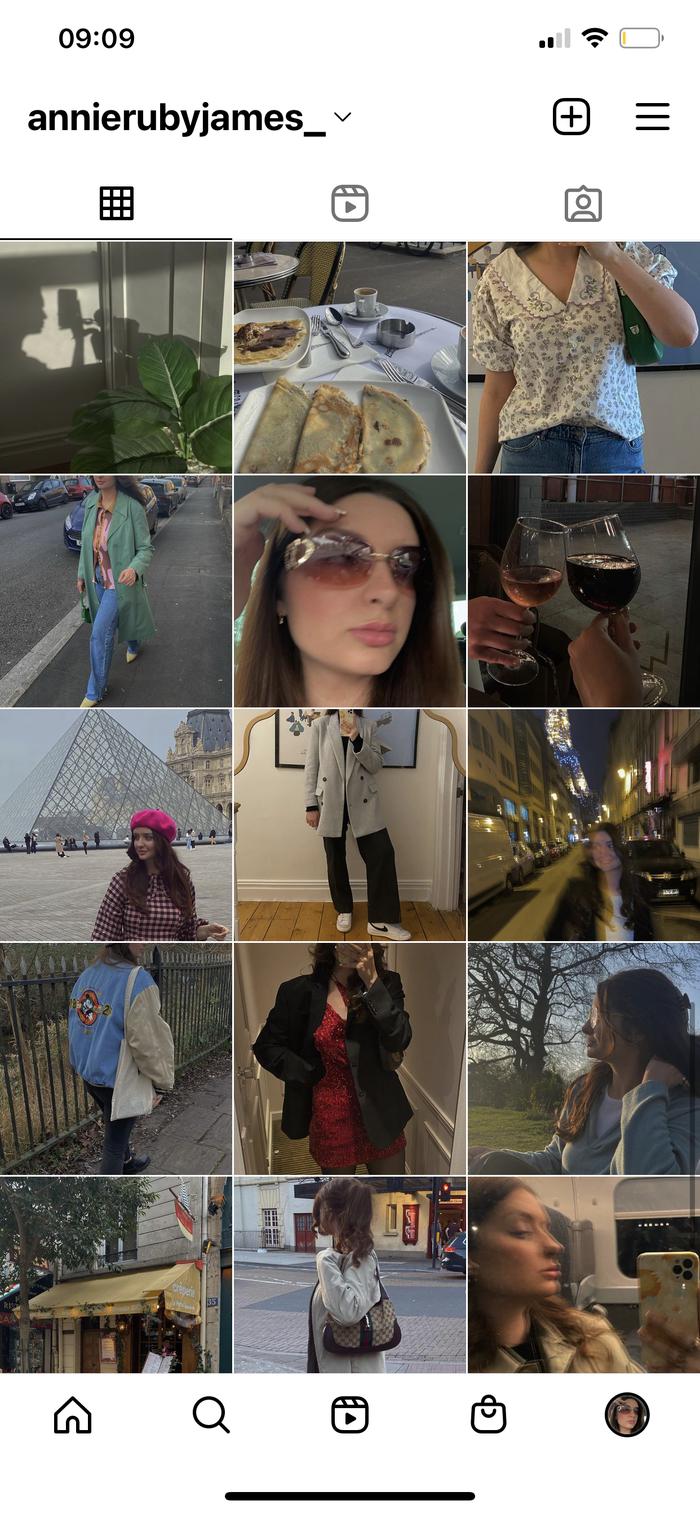
Task: Go to the Home feed
Action: (x=72, y=1415)
